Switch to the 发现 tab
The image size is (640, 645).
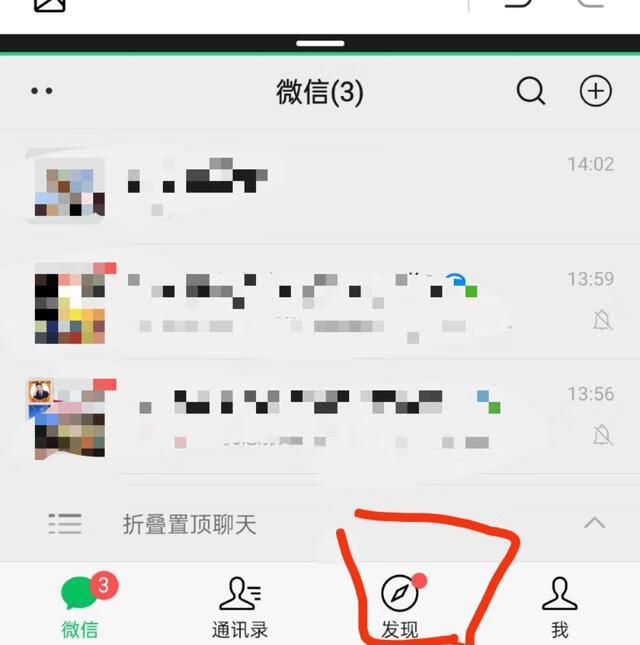400,606
